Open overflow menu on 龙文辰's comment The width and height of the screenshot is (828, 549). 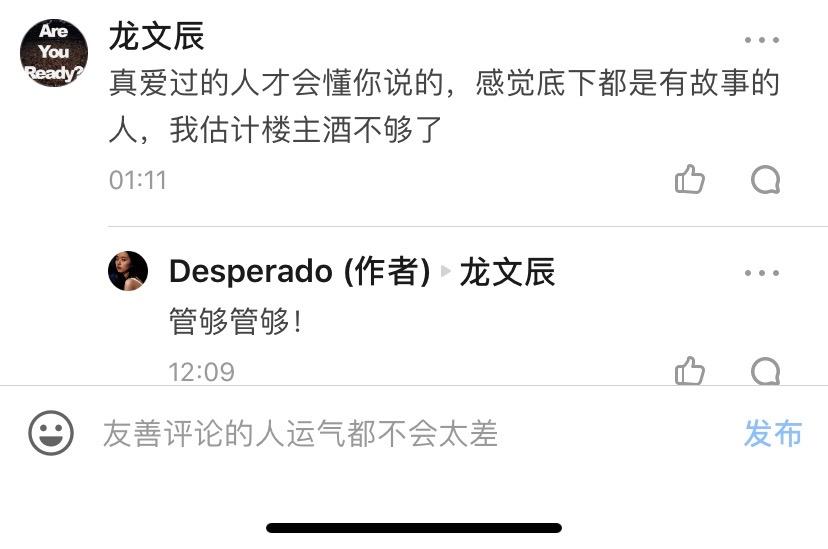761,41
